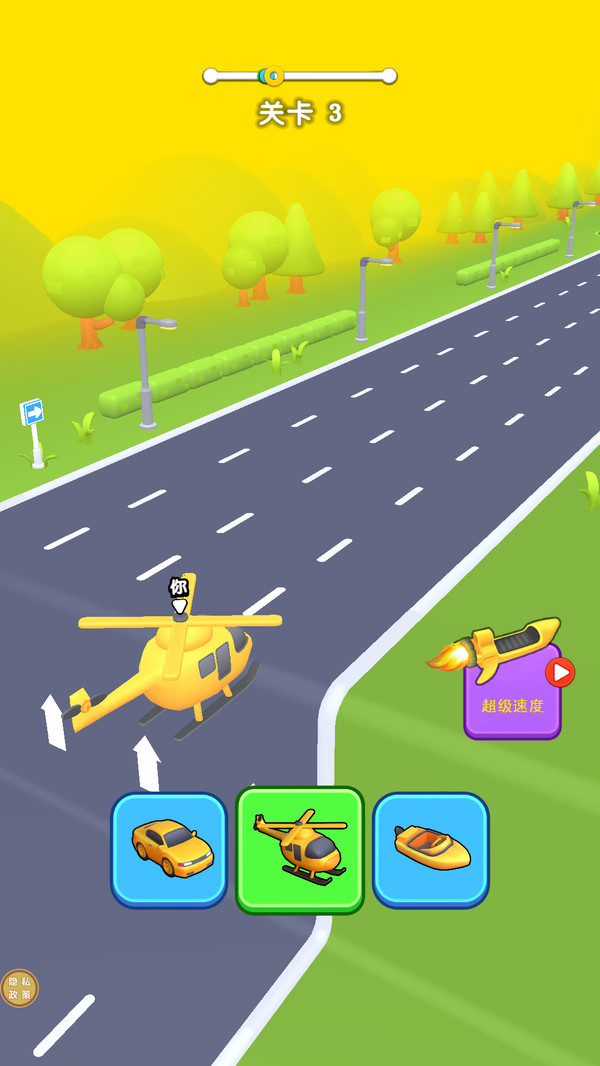Activate the 超级速度 rocket boost
The image size is (600, 1066).
pyautogui.click(x=512, y=692)
